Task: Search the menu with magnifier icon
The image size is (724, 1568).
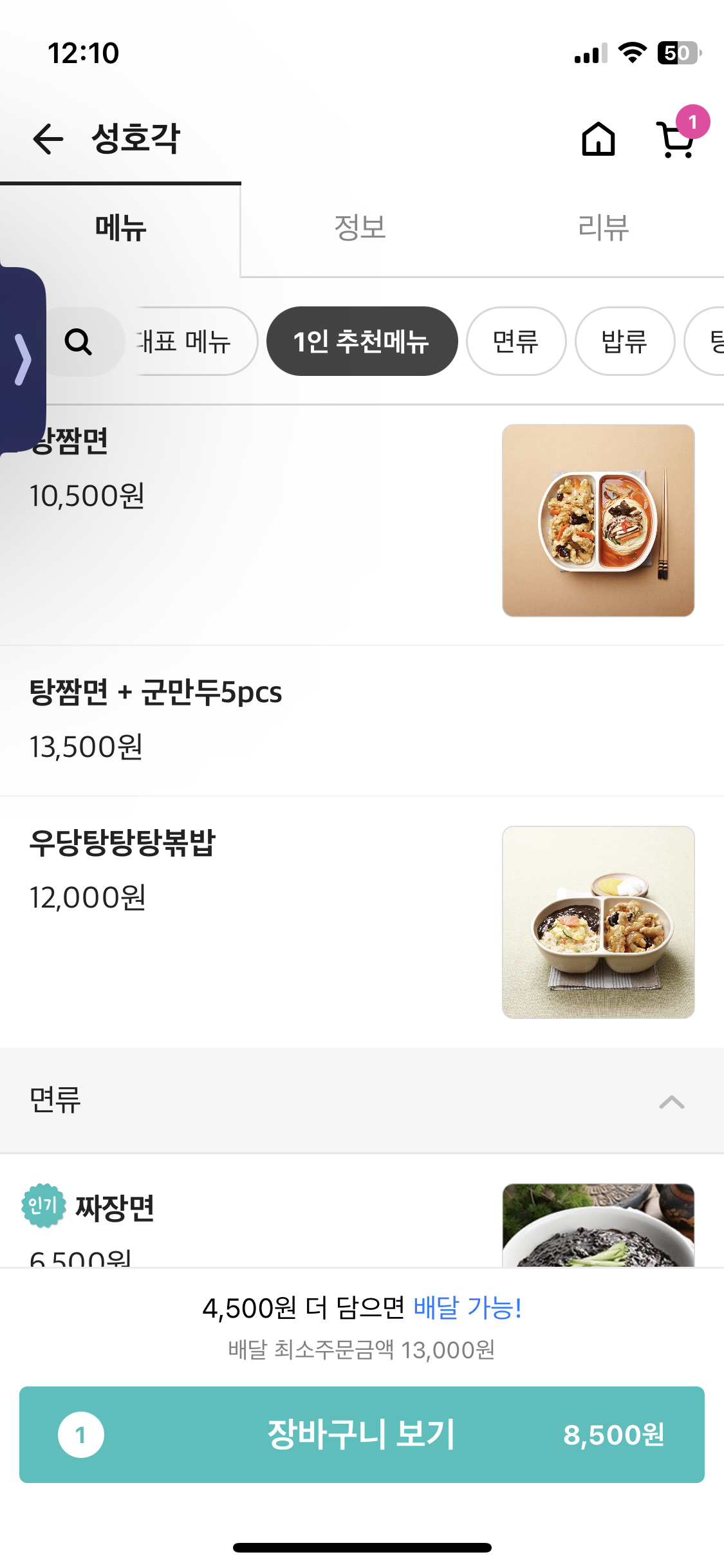Action: 79,342
